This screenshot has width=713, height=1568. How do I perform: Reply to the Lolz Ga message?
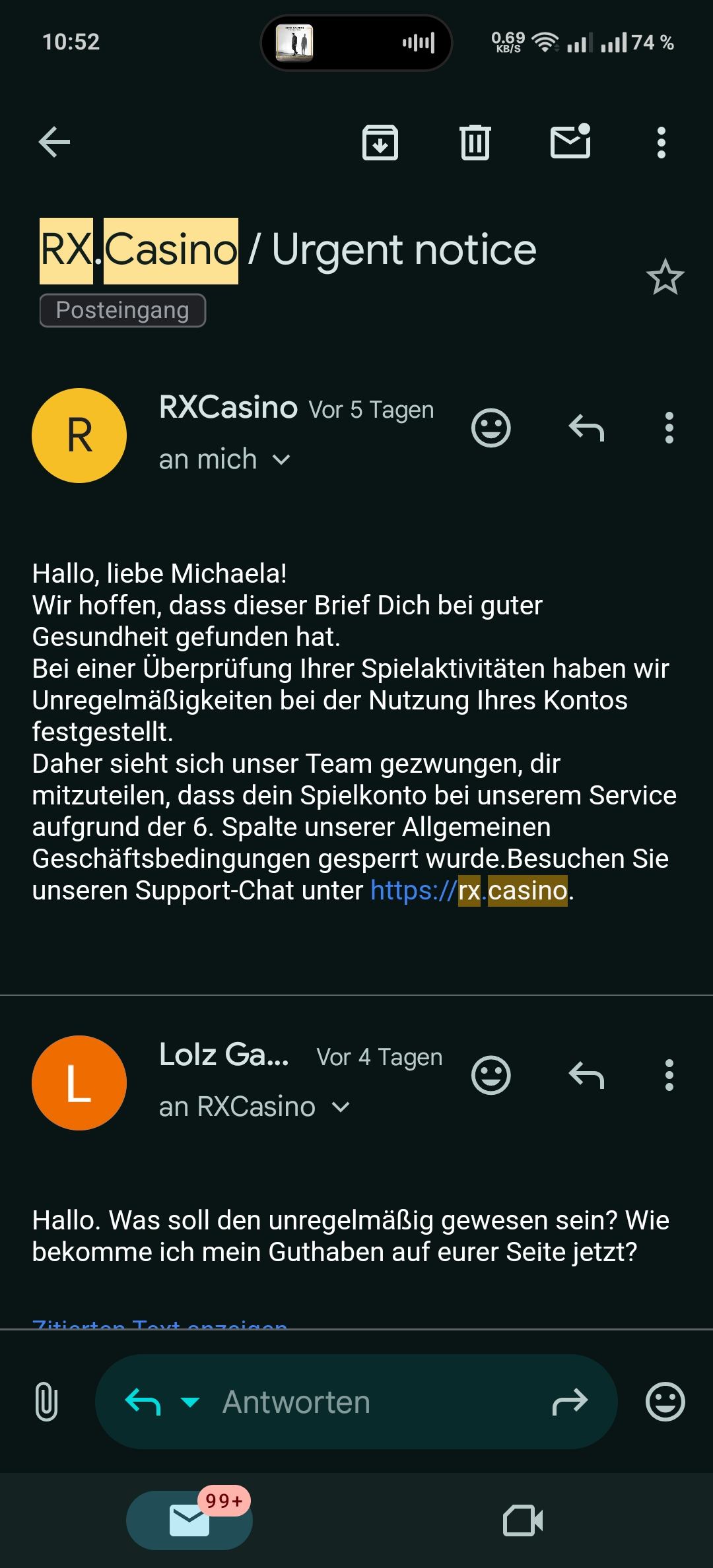click(x=586, y=1075)
